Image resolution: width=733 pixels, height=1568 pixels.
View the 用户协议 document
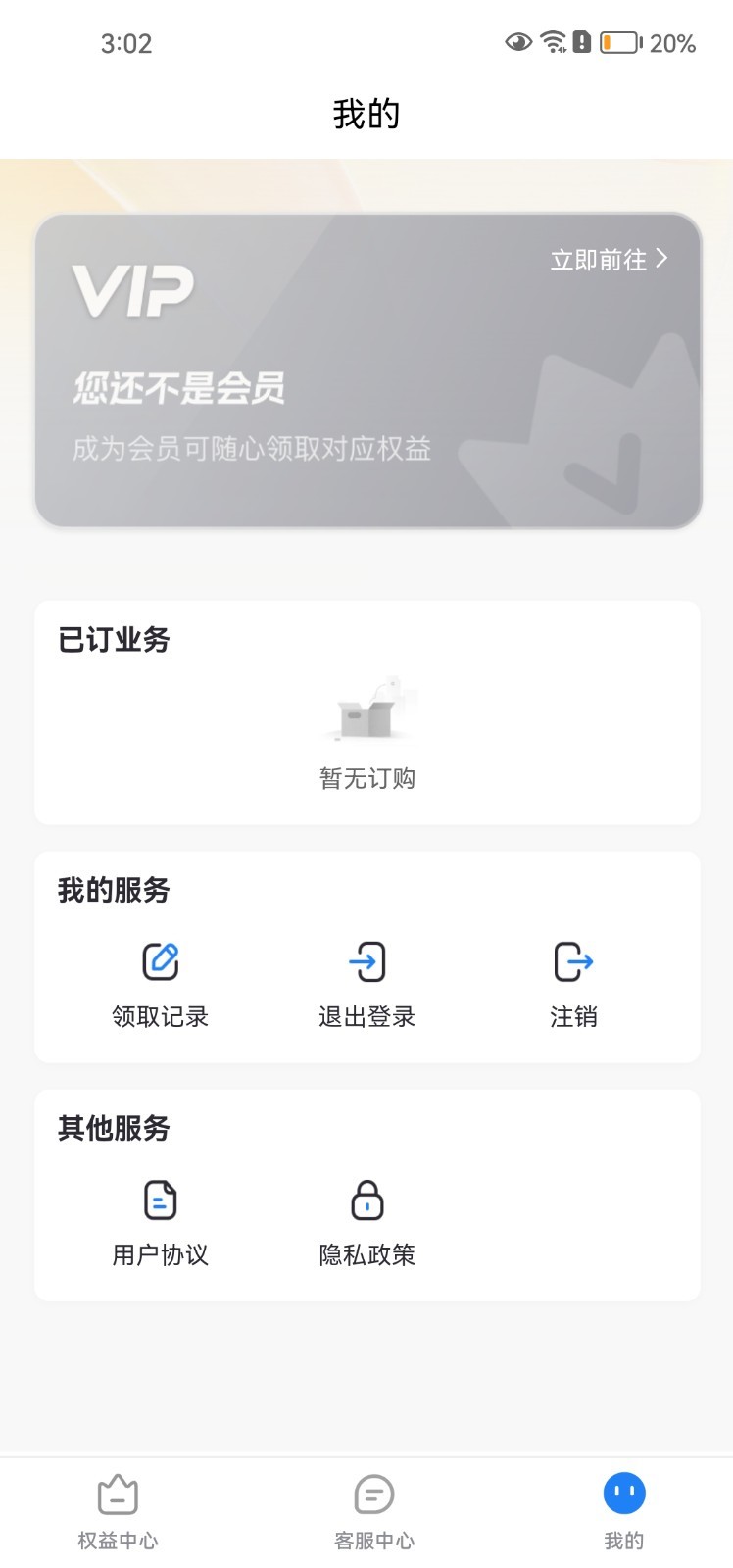[x=160, y=1221]
